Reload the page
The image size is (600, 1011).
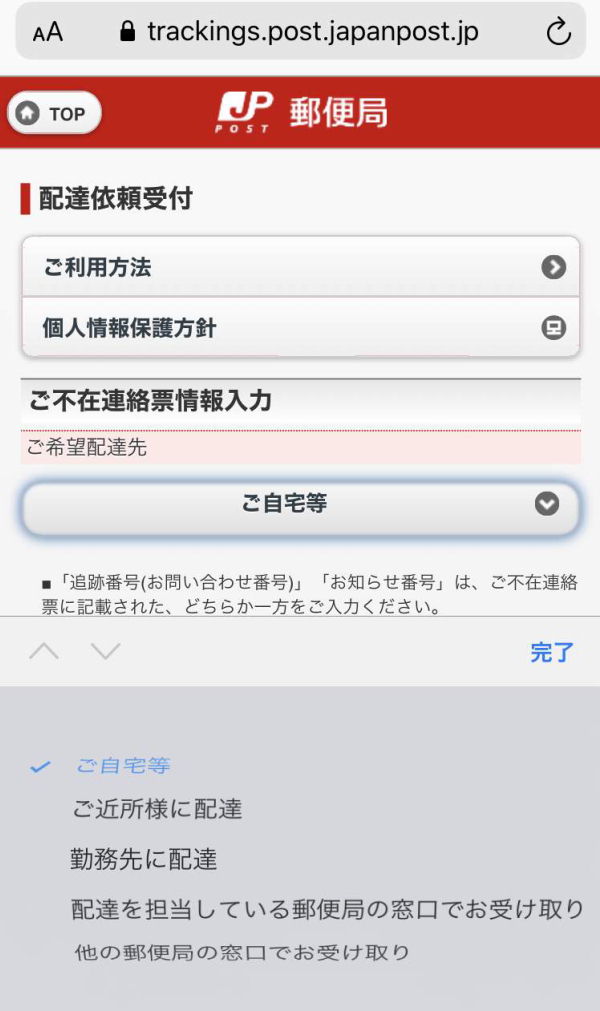558,32
